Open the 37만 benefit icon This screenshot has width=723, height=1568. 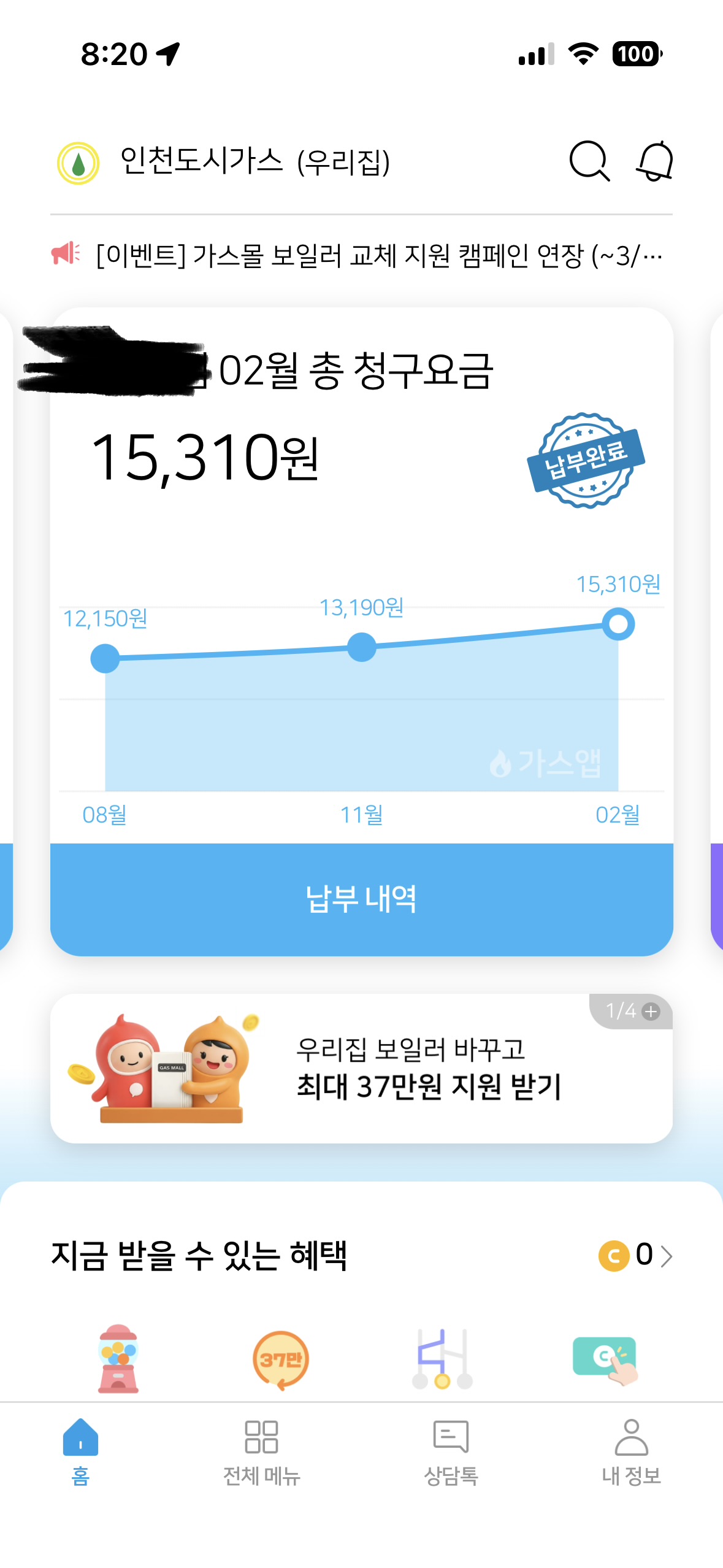point(281,1359)
